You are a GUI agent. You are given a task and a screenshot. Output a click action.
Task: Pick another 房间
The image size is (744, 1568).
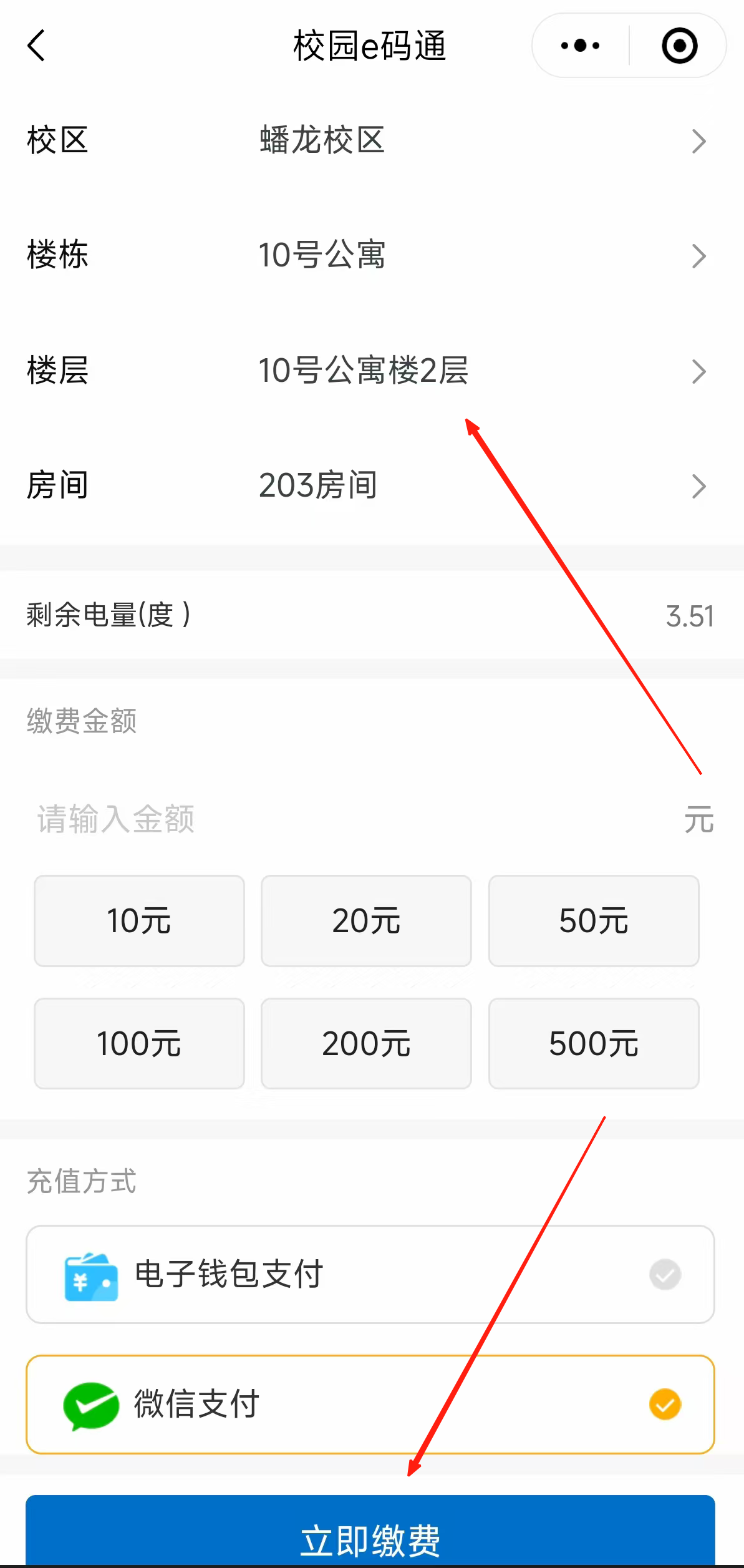[x=370, y=485]
